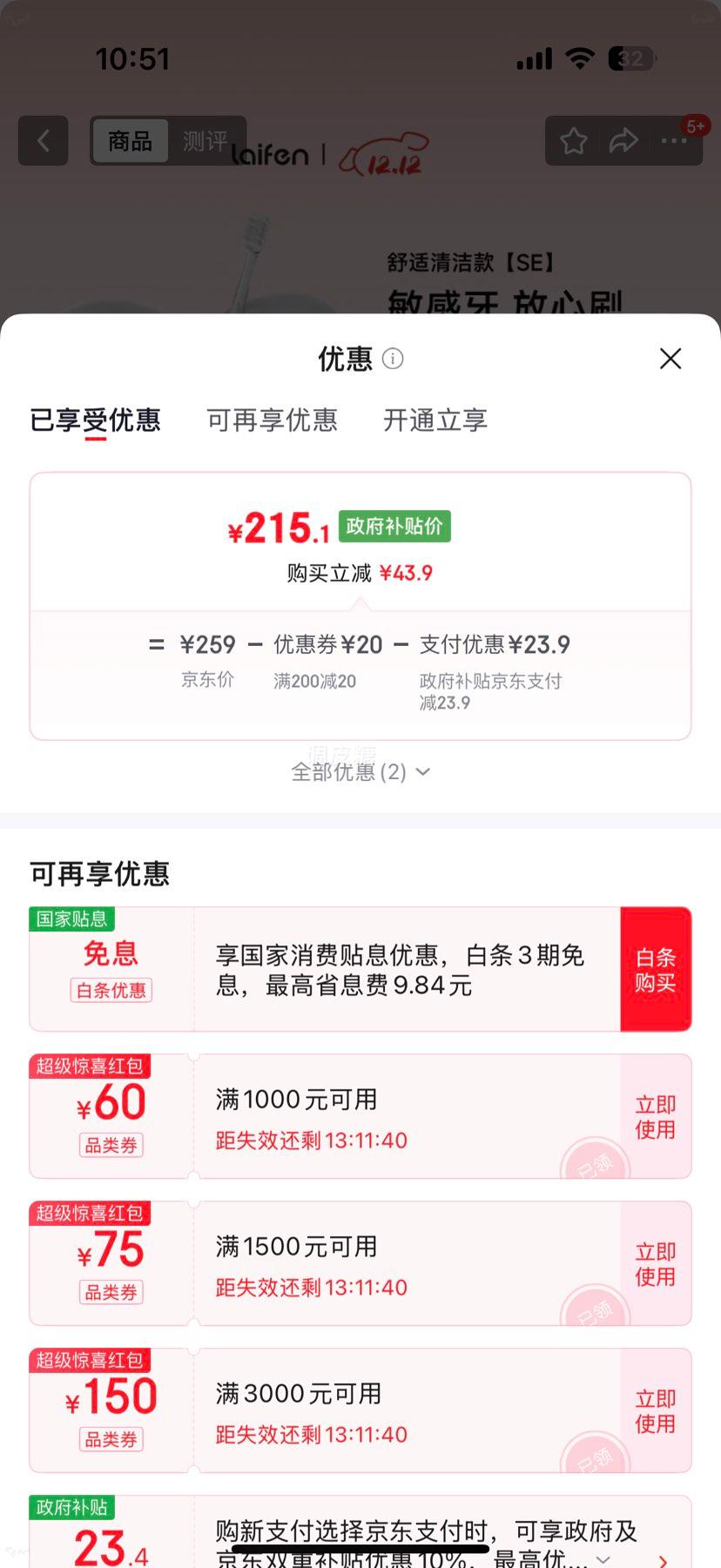Favorite the product with the star icon
Image resolution: width=721 pixels, height=1568 pixels.
point(573,140)
